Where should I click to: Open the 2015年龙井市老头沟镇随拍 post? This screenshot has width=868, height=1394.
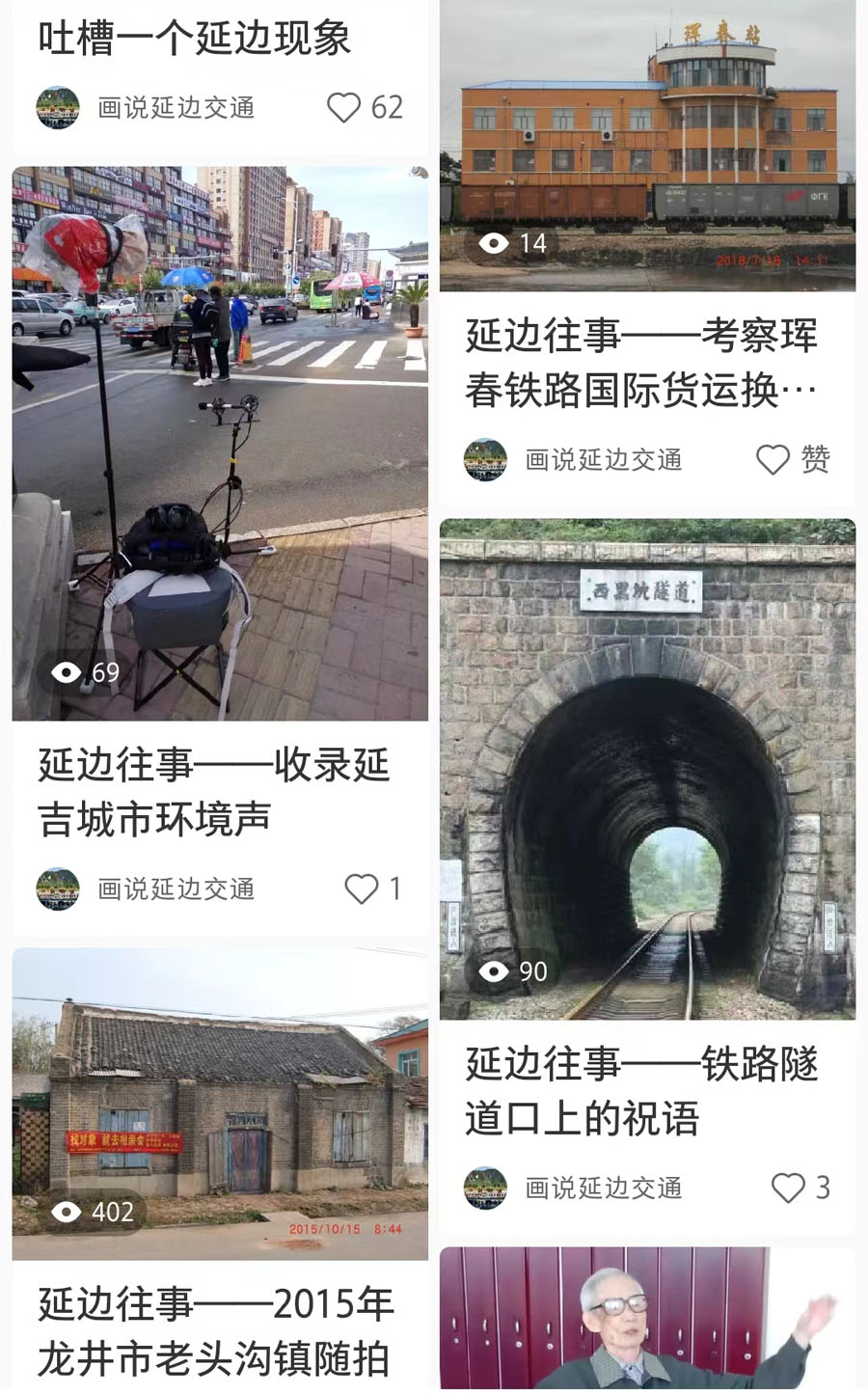coord(220,1170)
